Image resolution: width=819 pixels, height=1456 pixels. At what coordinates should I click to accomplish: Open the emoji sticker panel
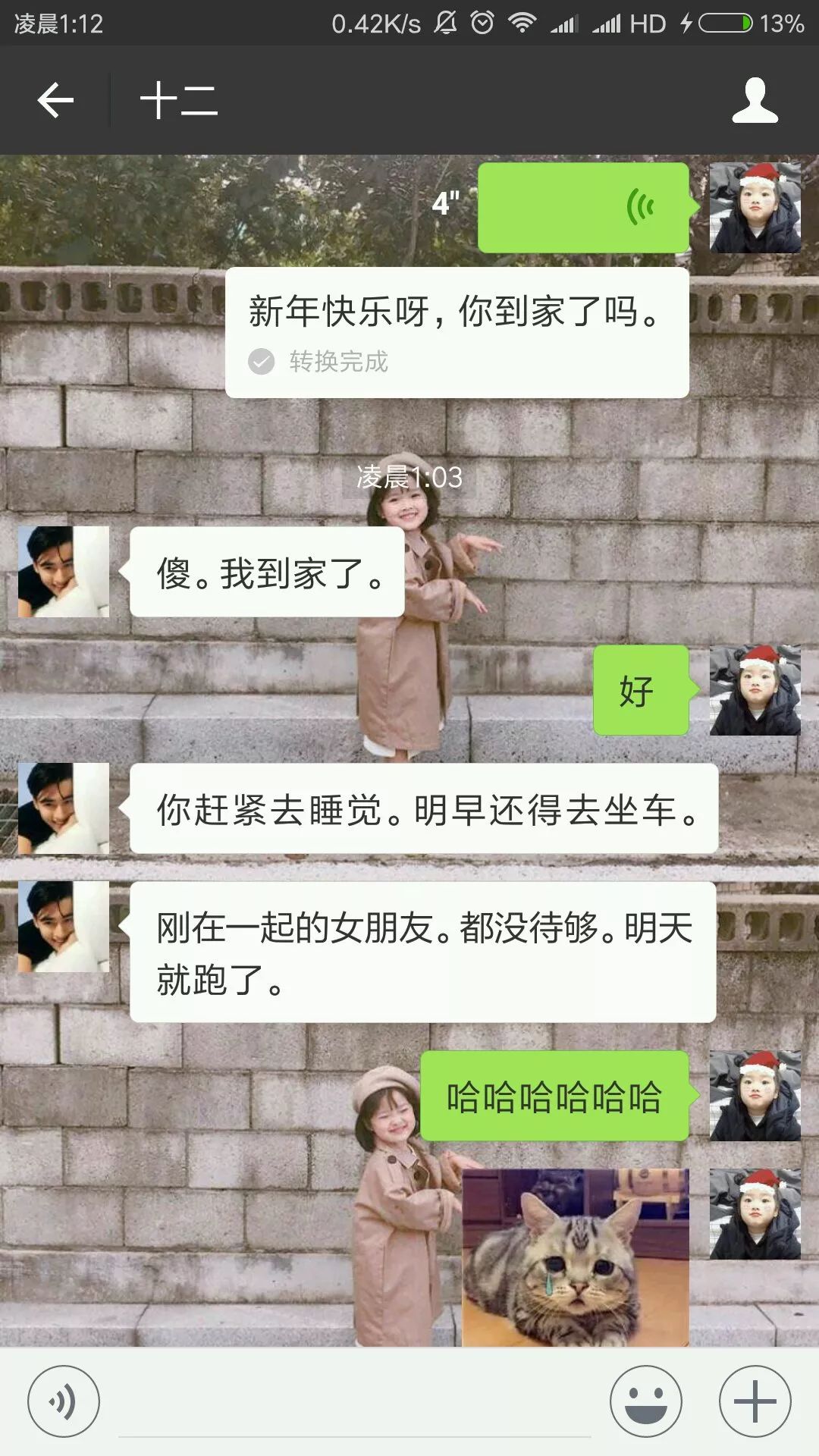pyautogui.click(x=646, y=1401)
